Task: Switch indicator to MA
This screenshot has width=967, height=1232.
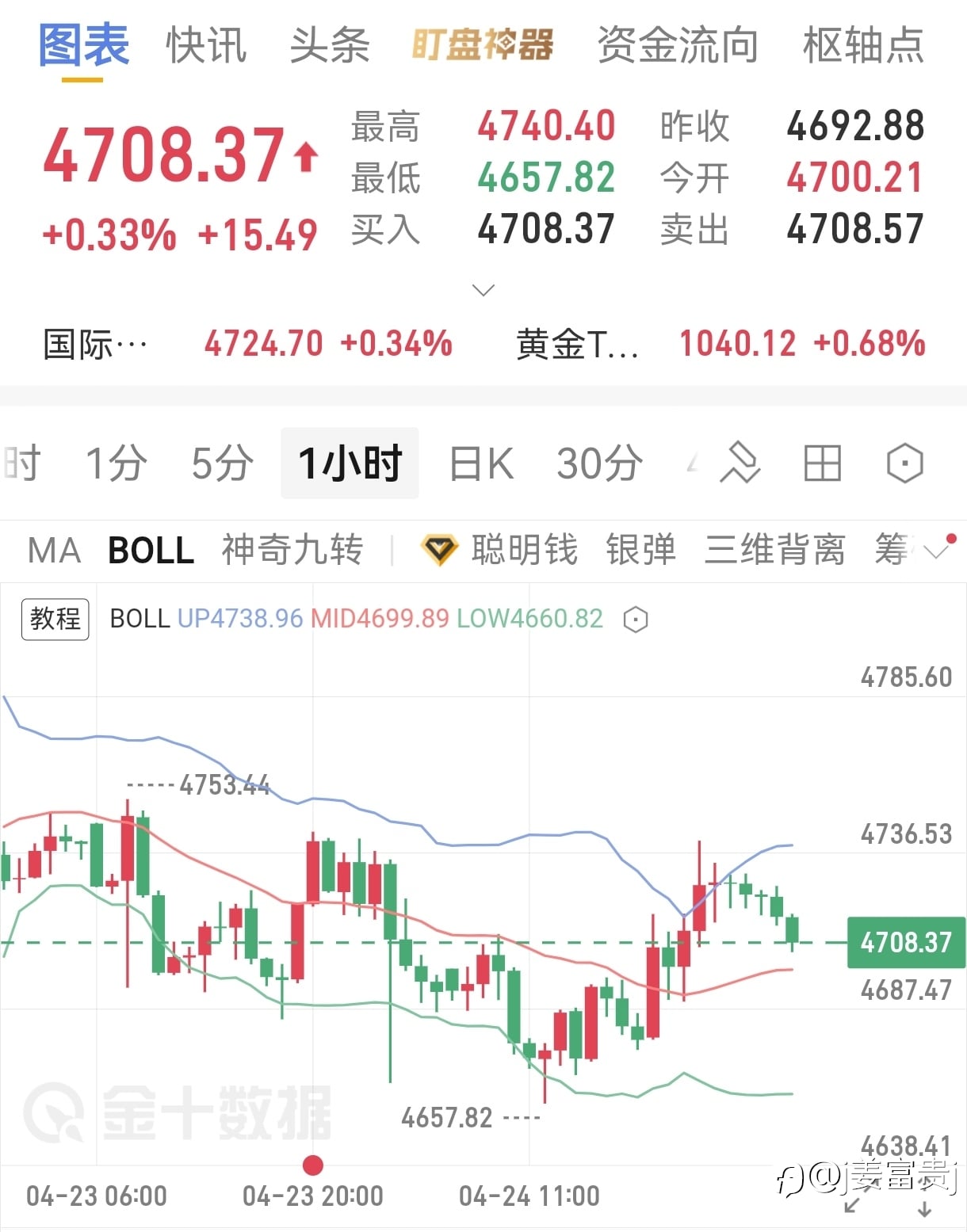Action: click(55, 550)
